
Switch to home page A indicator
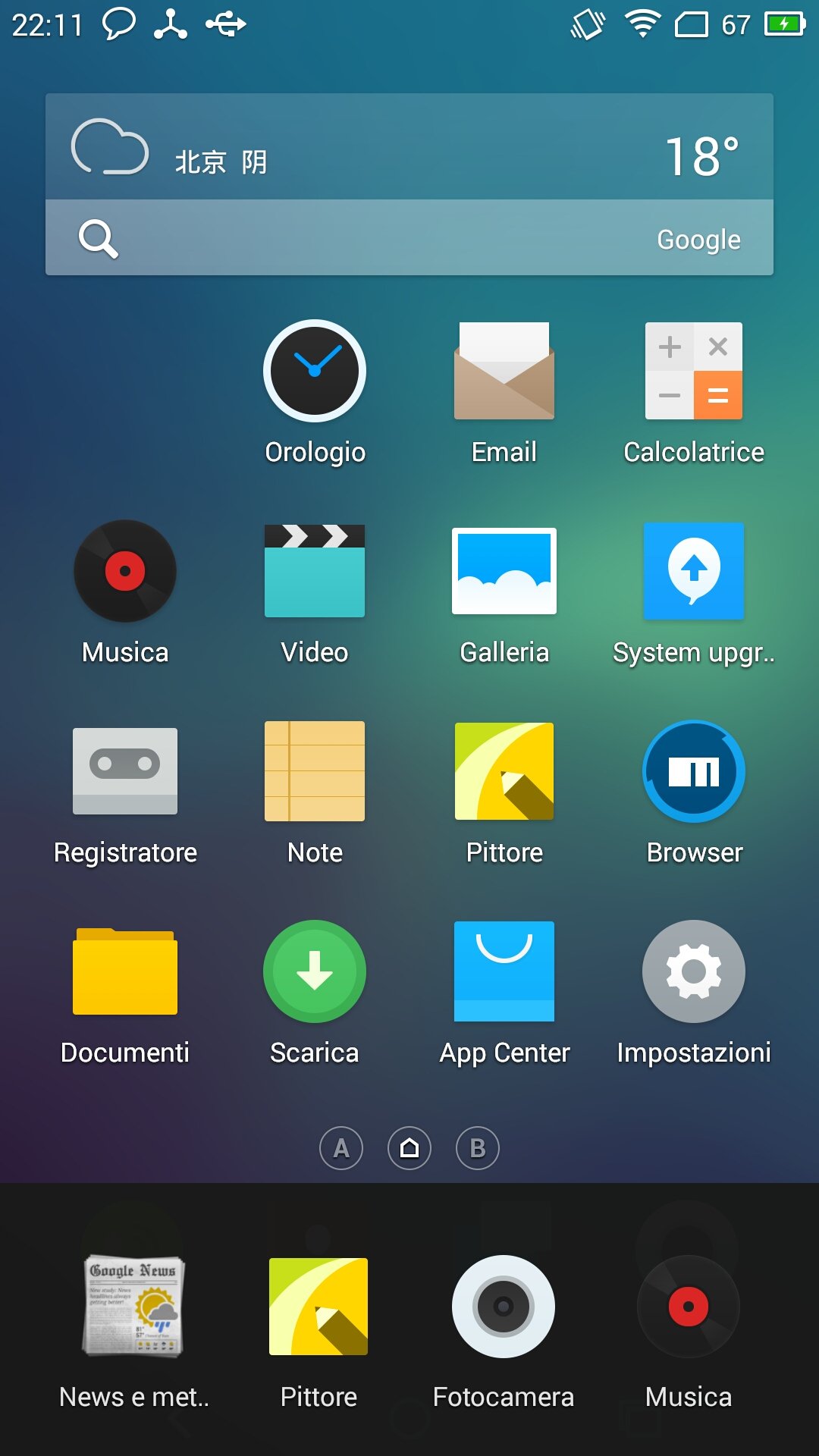(x=341, y=1148)
